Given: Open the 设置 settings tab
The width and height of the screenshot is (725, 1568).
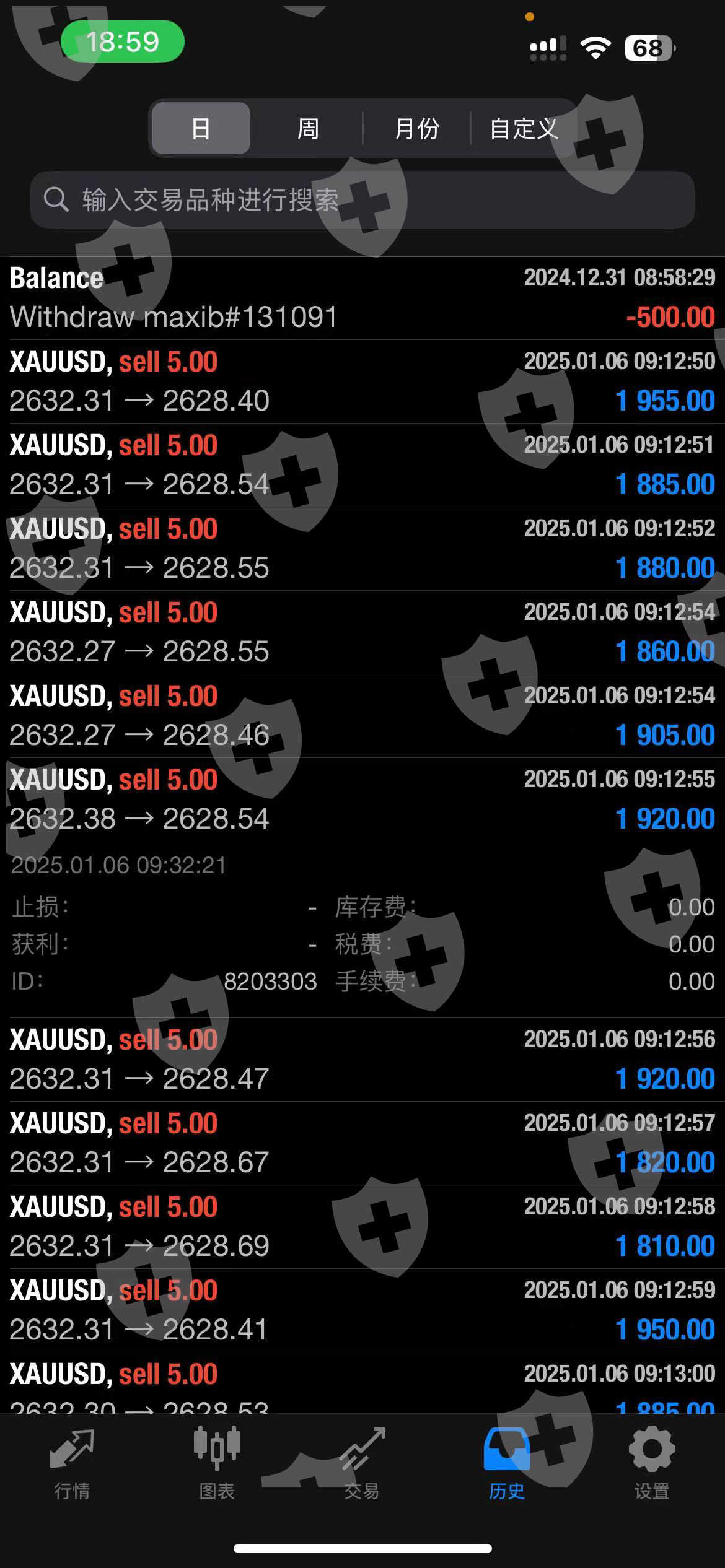Looking at the screenshot, I should click(652, 1465).
